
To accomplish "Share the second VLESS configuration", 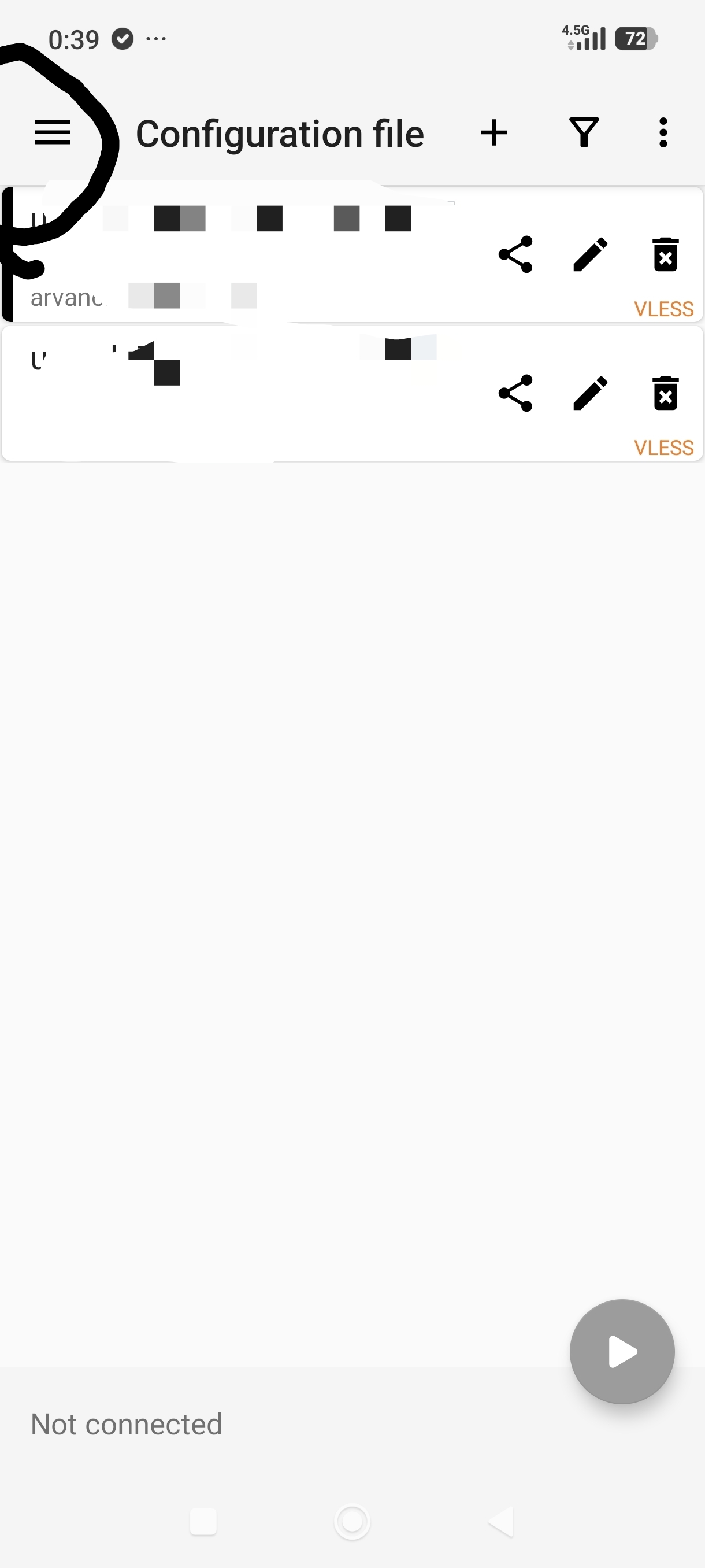I will click(x=515, y=393).
